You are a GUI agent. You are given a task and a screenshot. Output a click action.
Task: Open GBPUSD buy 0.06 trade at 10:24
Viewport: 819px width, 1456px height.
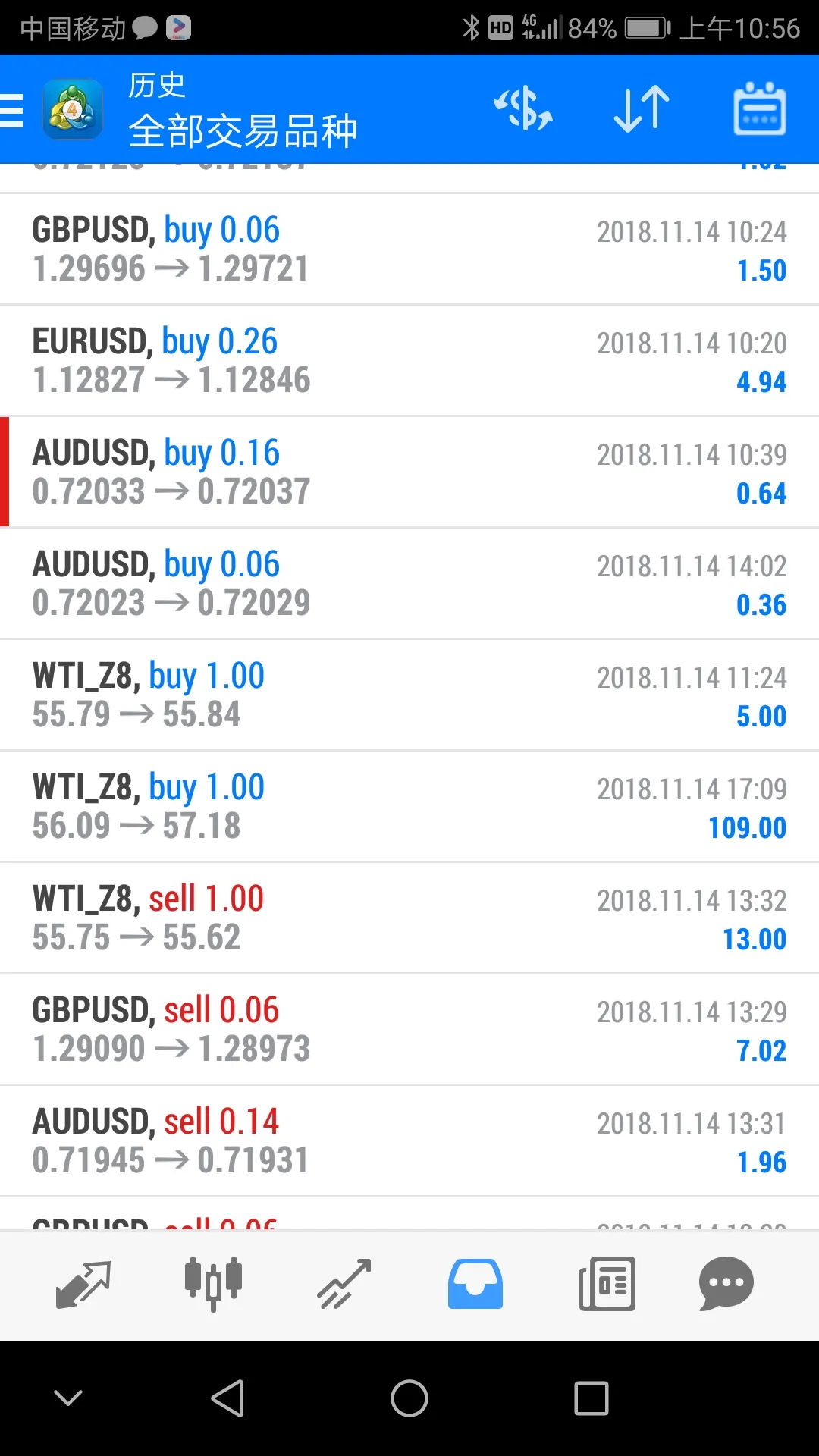[x=409, y=249]
